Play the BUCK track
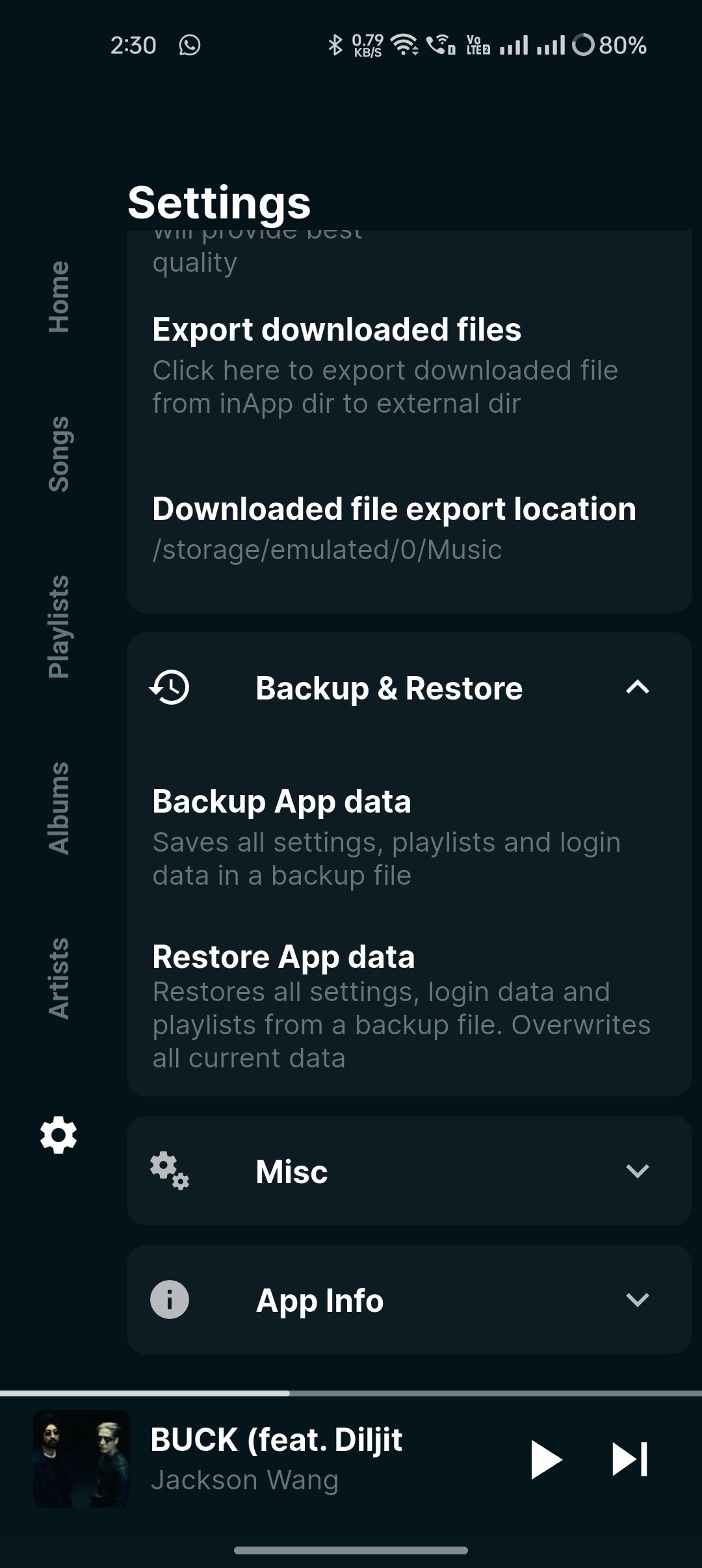This screenshot has height=1568, width=702. click(x=545, y=1459)
